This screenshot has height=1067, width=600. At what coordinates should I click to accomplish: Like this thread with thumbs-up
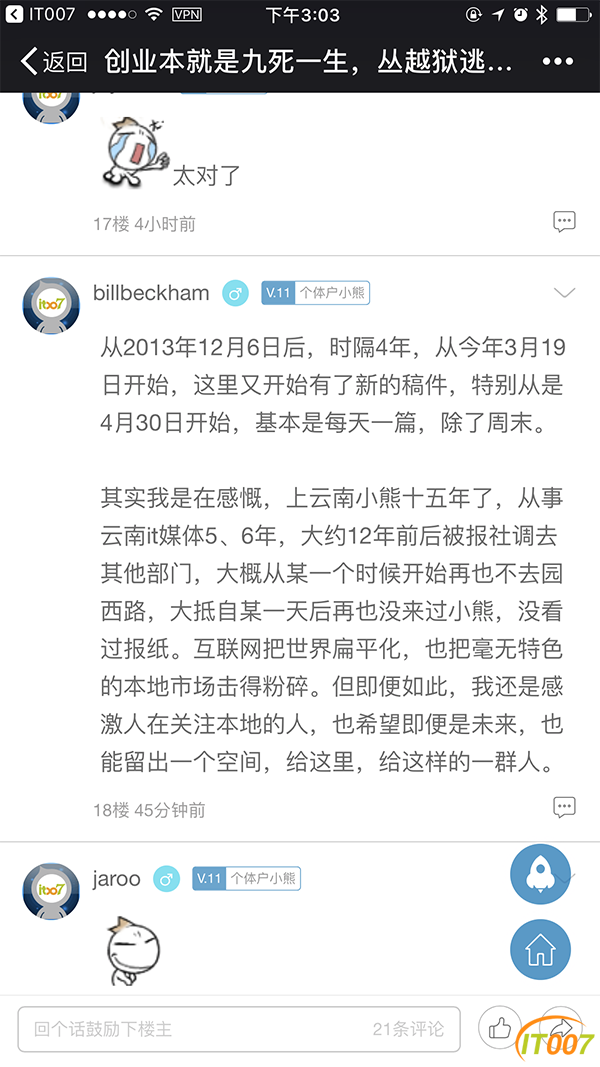pyautogui.click(x=500, y=1029)
